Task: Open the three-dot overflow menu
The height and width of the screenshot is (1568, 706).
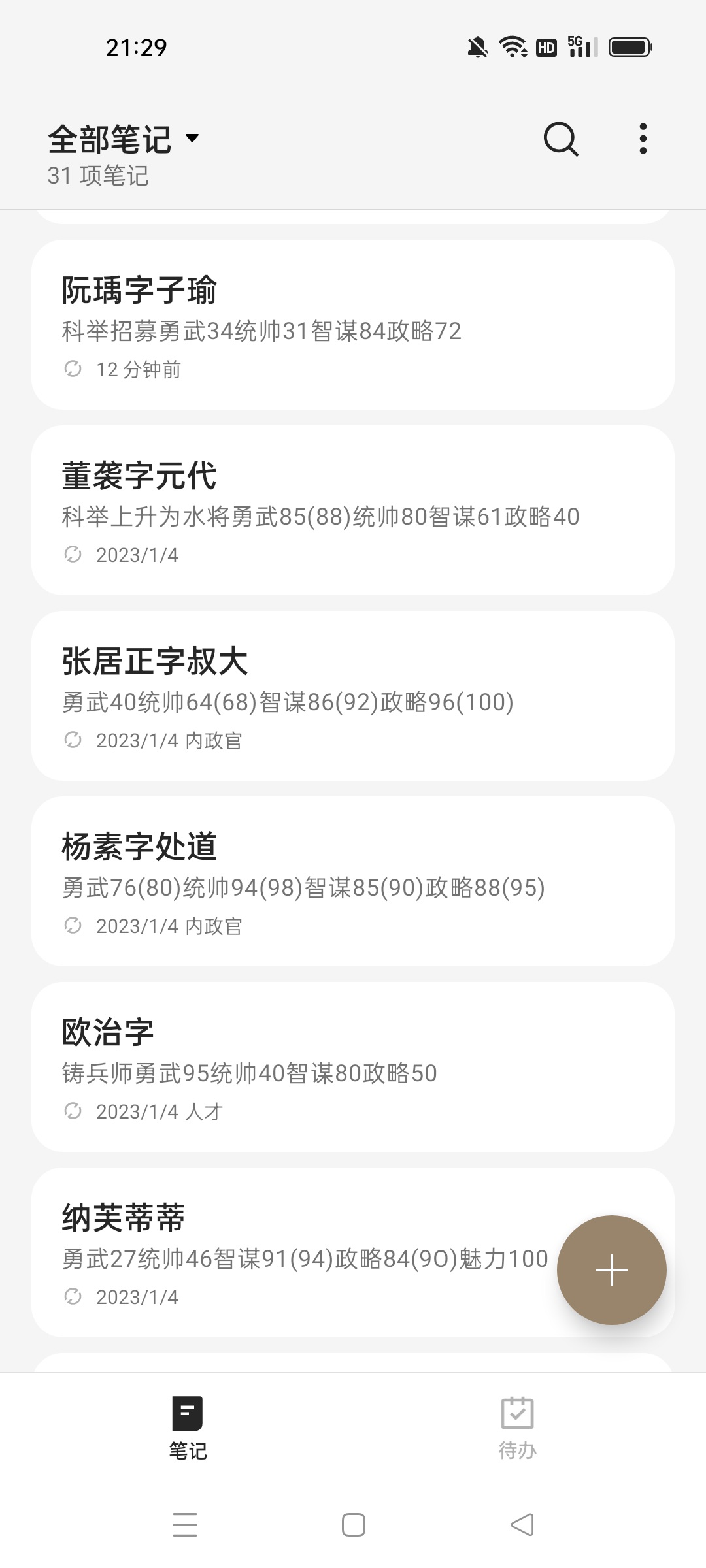Action: pos(643,139)
